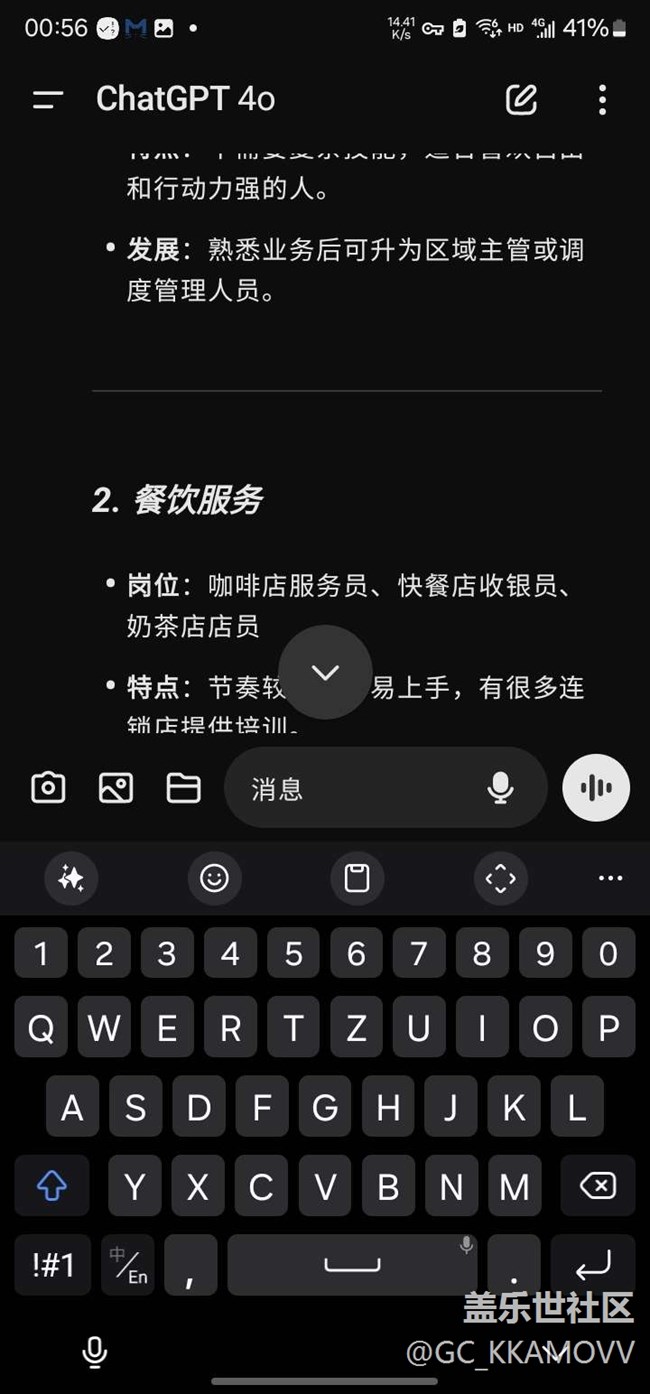
Task: Open the keyboard clipboard
Action: 357,878
